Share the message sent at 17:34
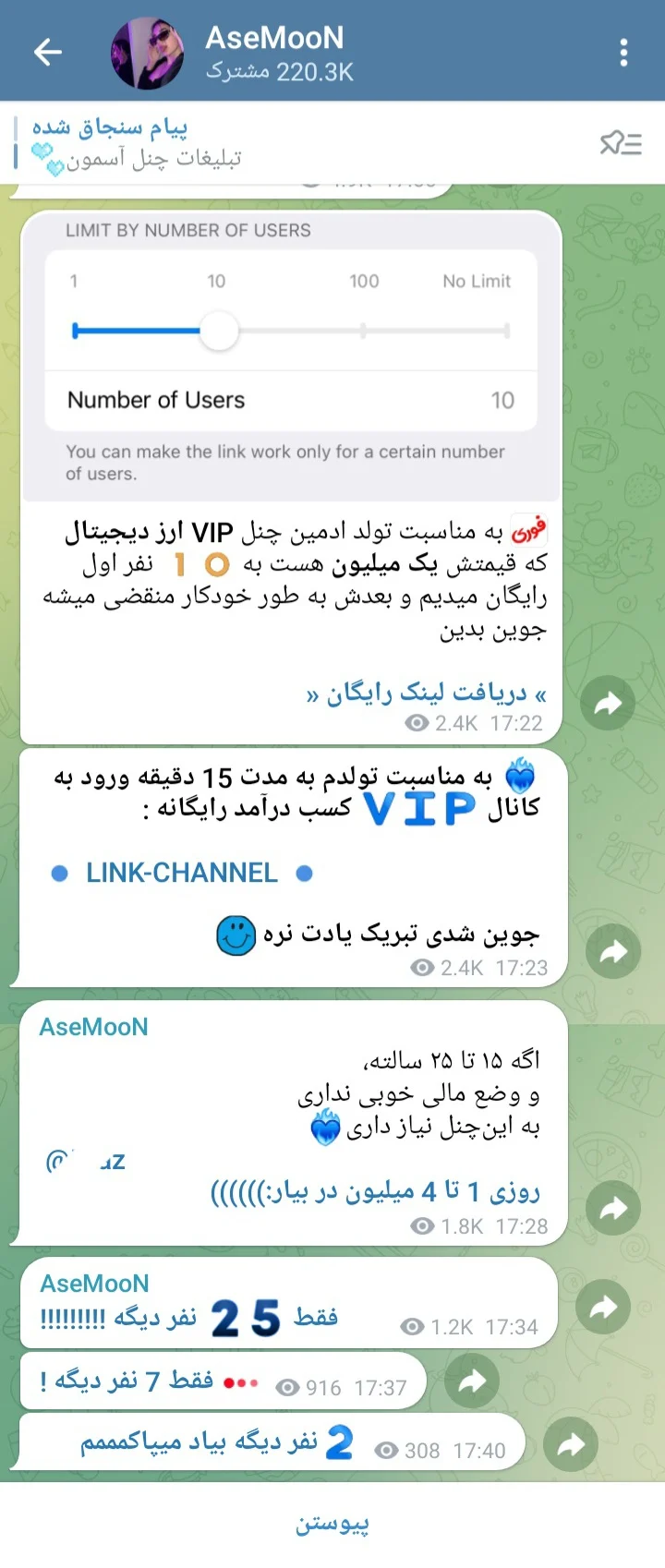Viewport: 665px width, 1568px height. [x=603, y=1307]
